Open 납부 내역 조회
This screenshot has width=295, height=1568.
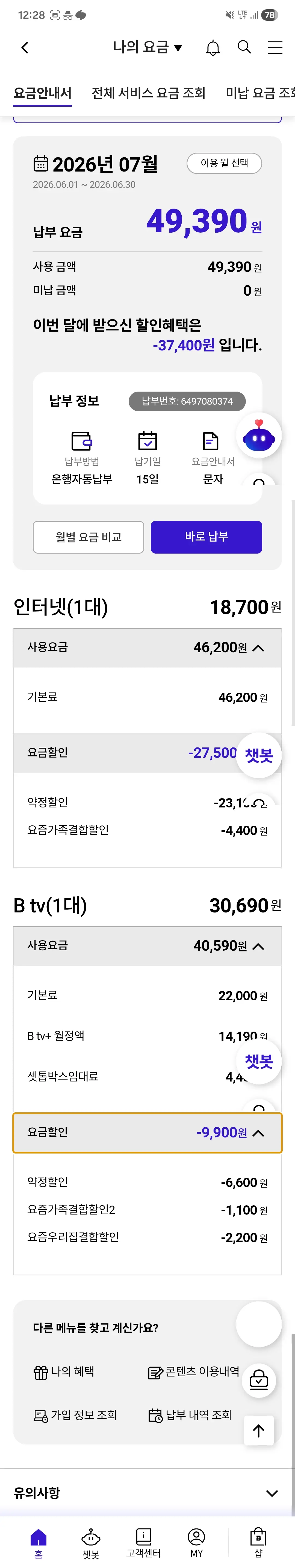coord(190,1415)
